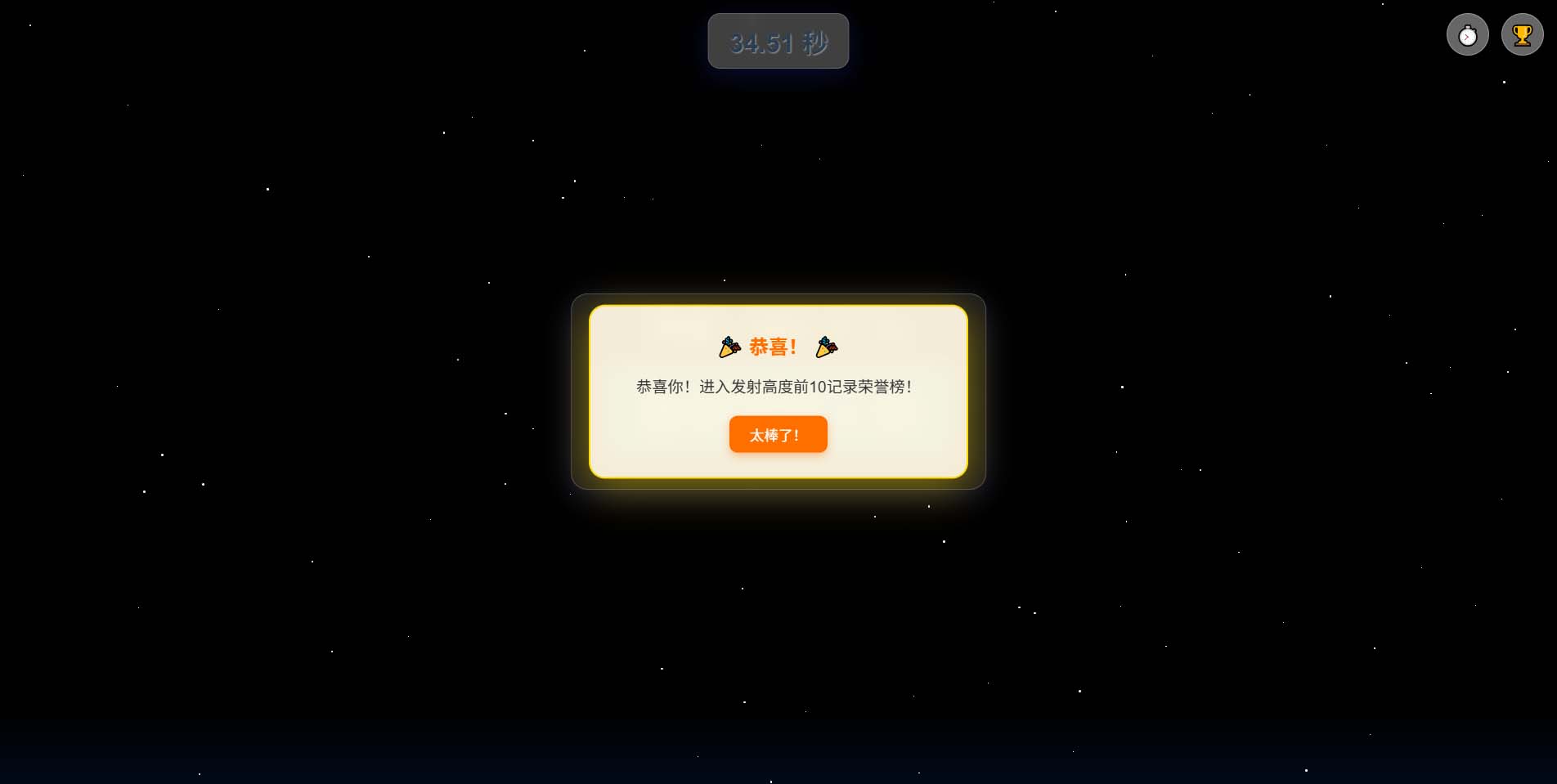
Task: Open the stopwatch timer icon
Action: coord(1467,35)
